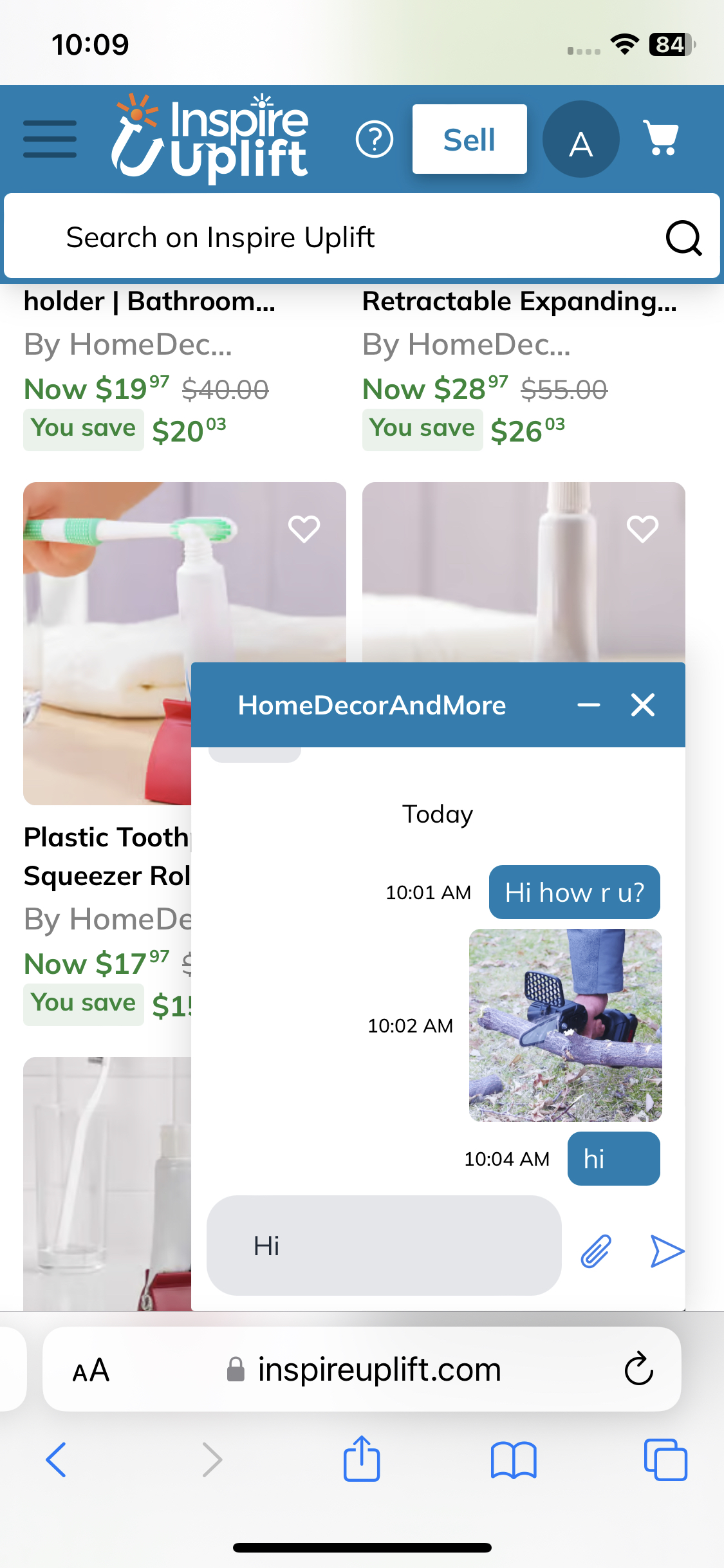
Task: Open the chainsaw photo sent in chat
Action: [565, 1025]
